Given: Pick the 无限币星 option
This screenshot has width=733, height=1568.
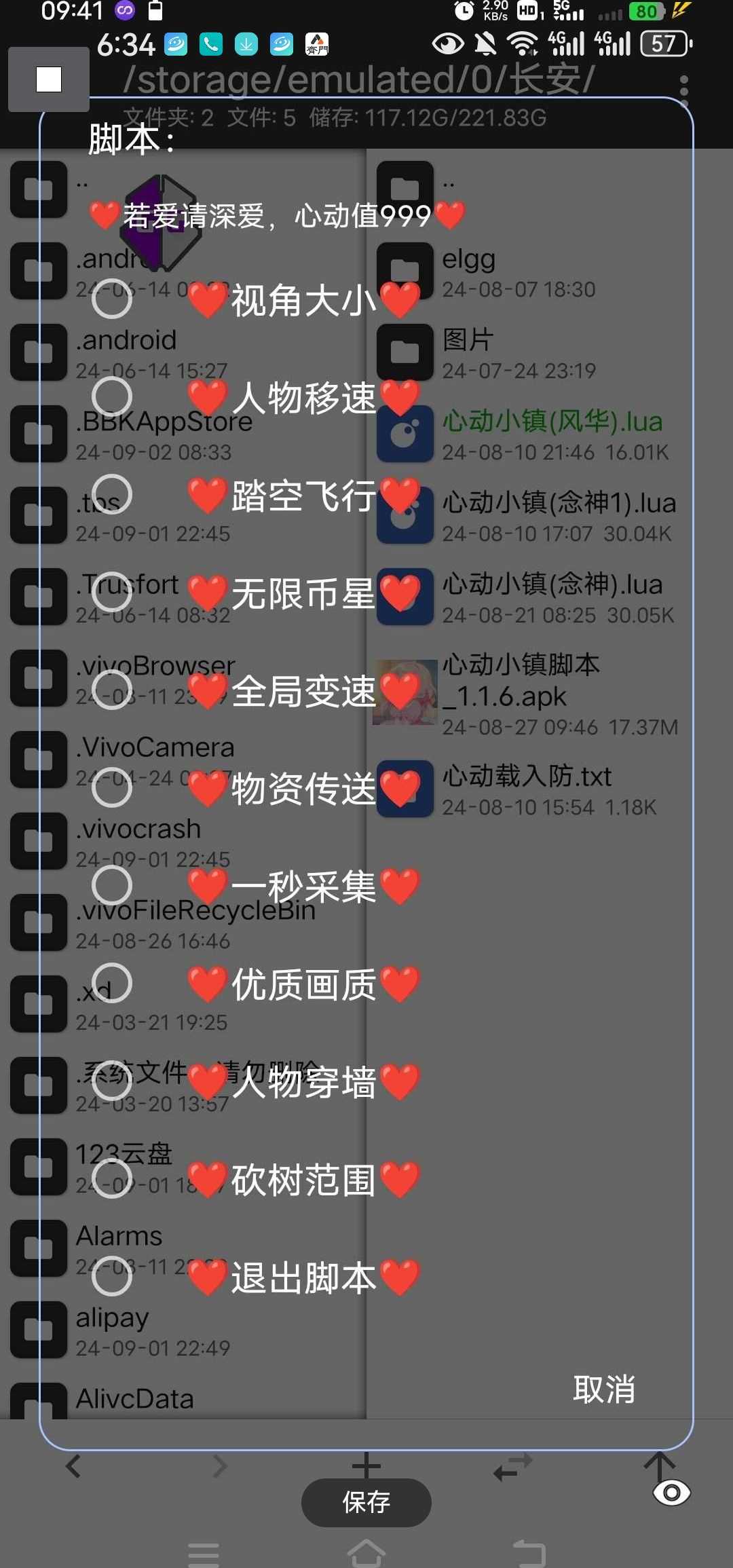Looking at the screenshot, I should [x=112, y=593].
